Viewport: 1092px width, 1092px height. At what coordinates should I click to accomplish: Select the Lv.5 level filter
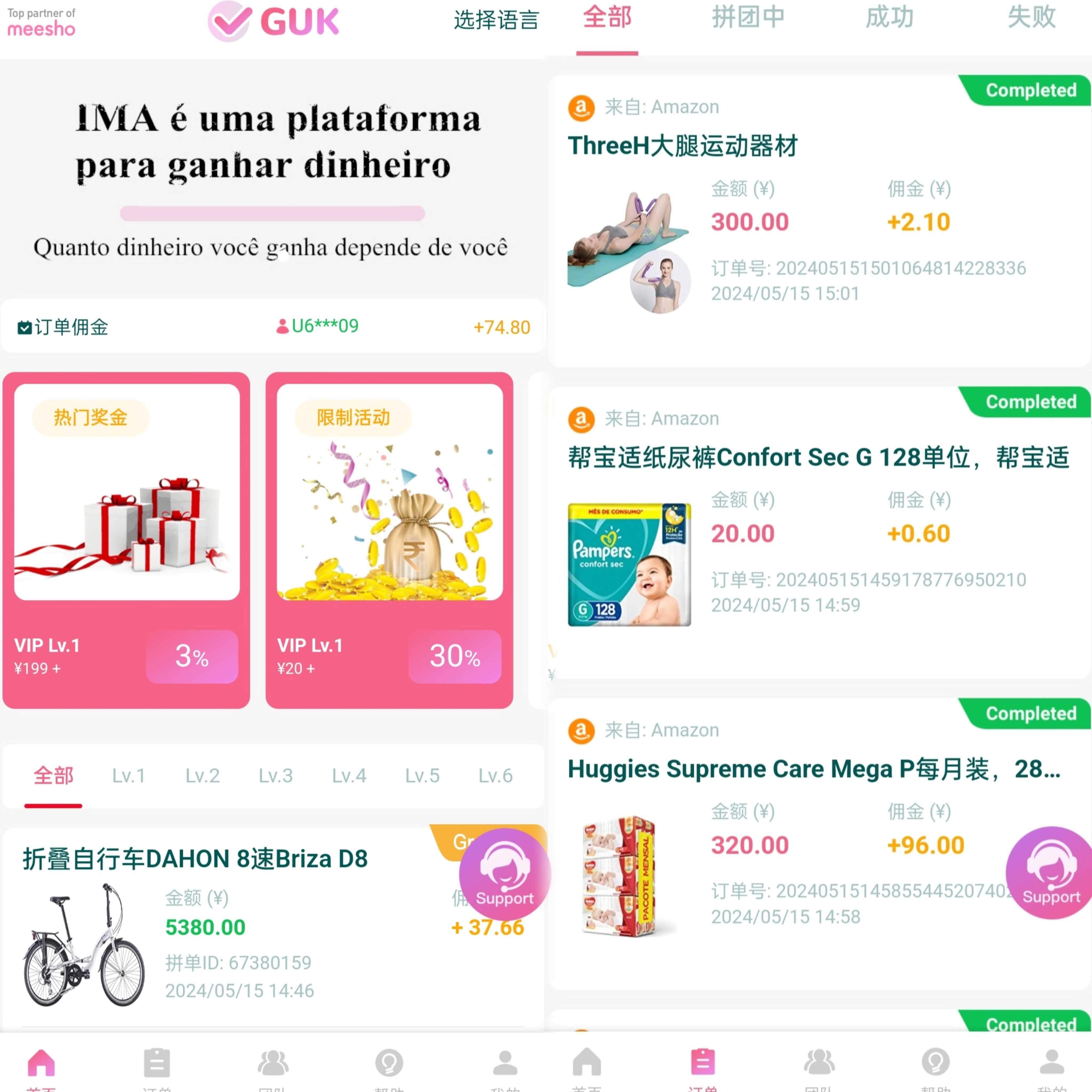(422, 776)
